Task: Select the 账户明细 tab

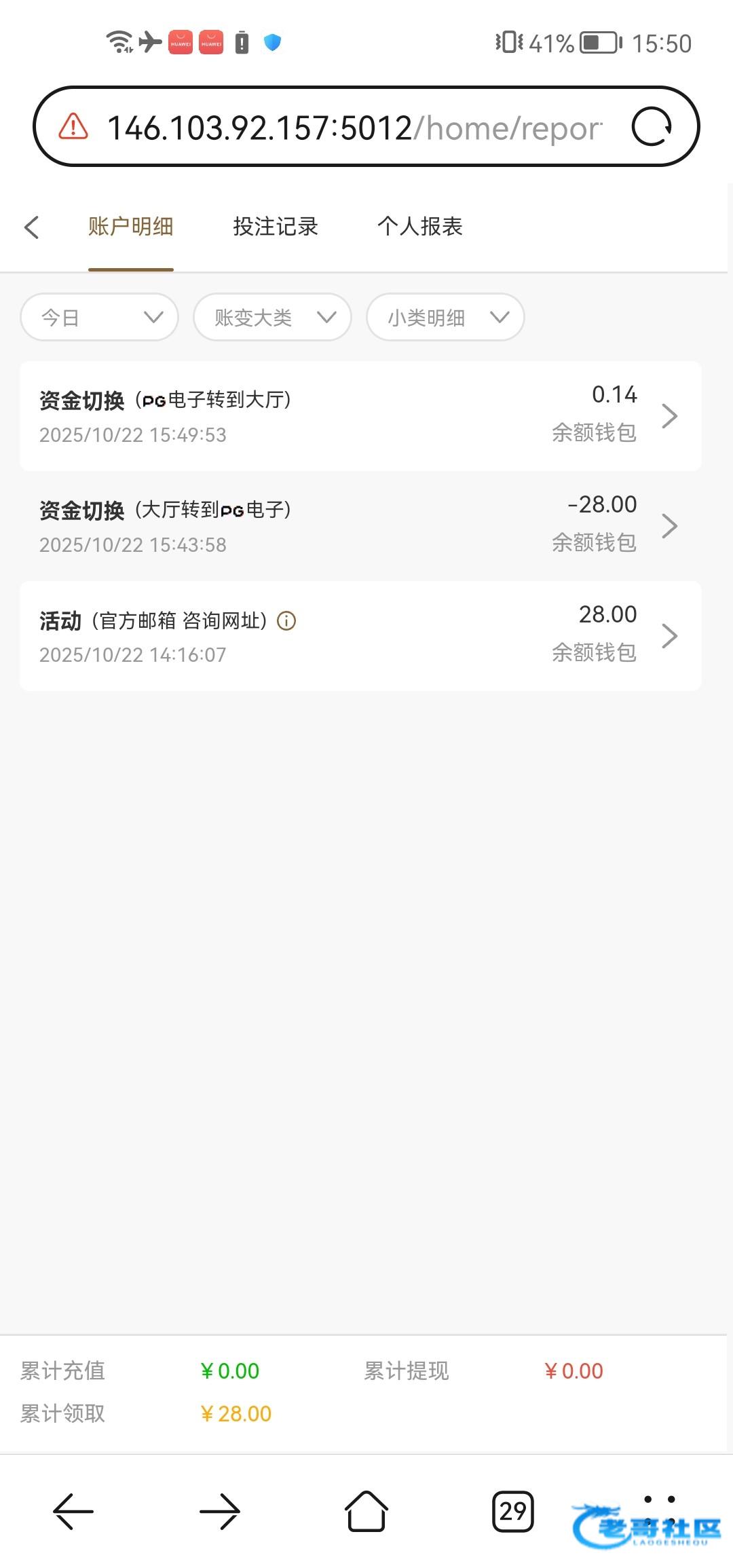Action: coord(131,227)
